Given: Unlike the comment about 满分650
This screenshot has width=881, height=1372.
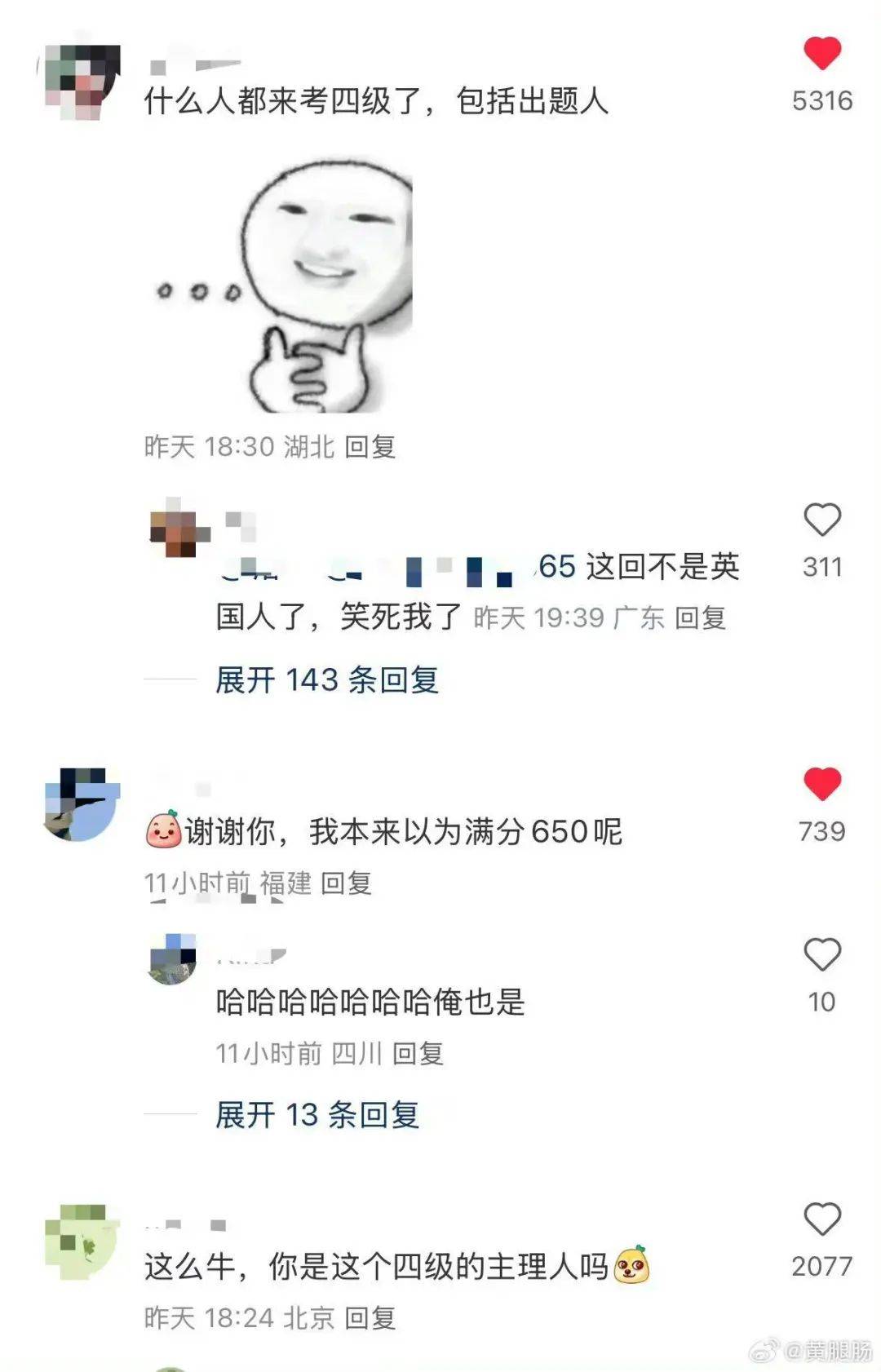Looking at the screenshot, I should [821, 785].
